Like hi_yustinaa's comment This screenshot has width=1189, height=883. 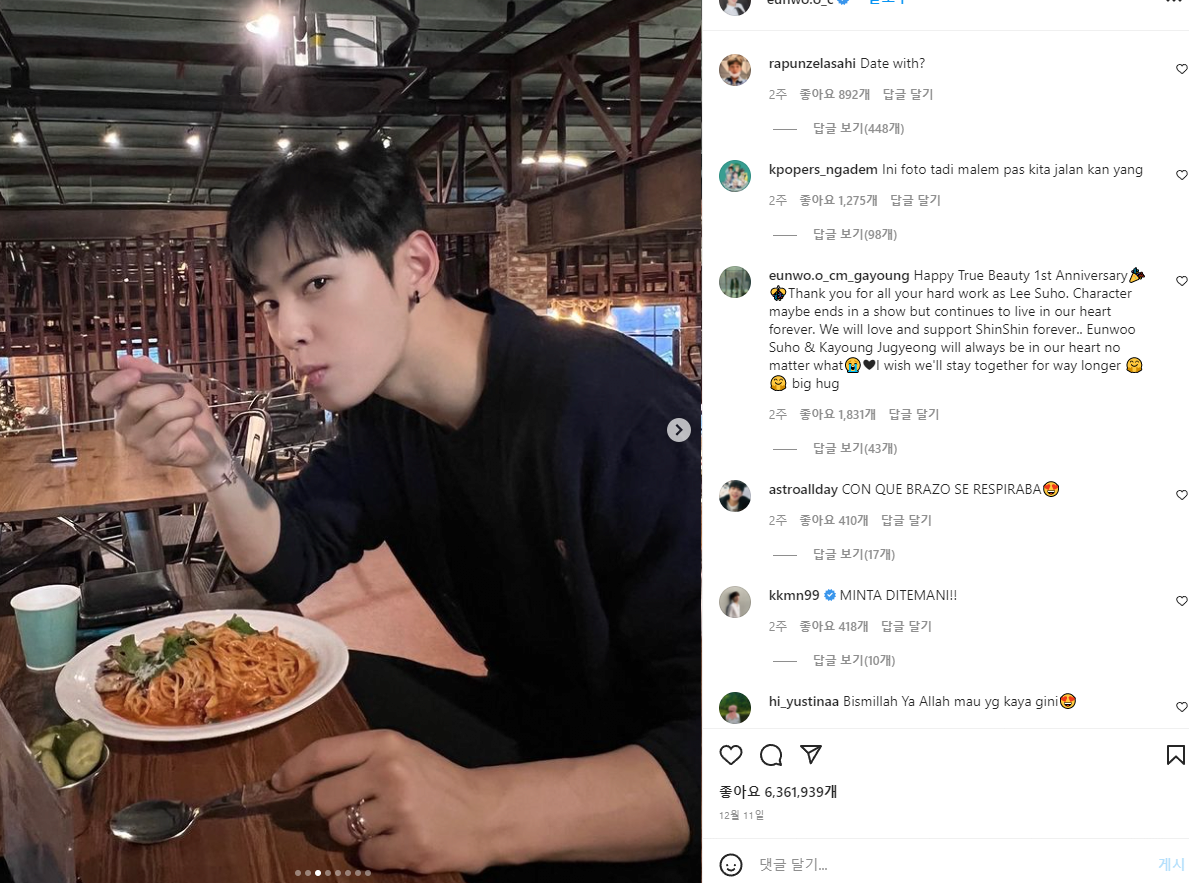coord(1181,707)
